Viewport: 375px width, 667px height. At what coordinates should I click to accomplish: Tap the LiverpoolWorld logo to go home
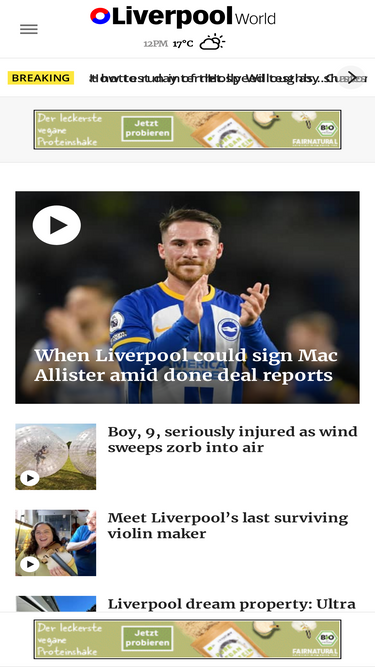pos(183,17)
